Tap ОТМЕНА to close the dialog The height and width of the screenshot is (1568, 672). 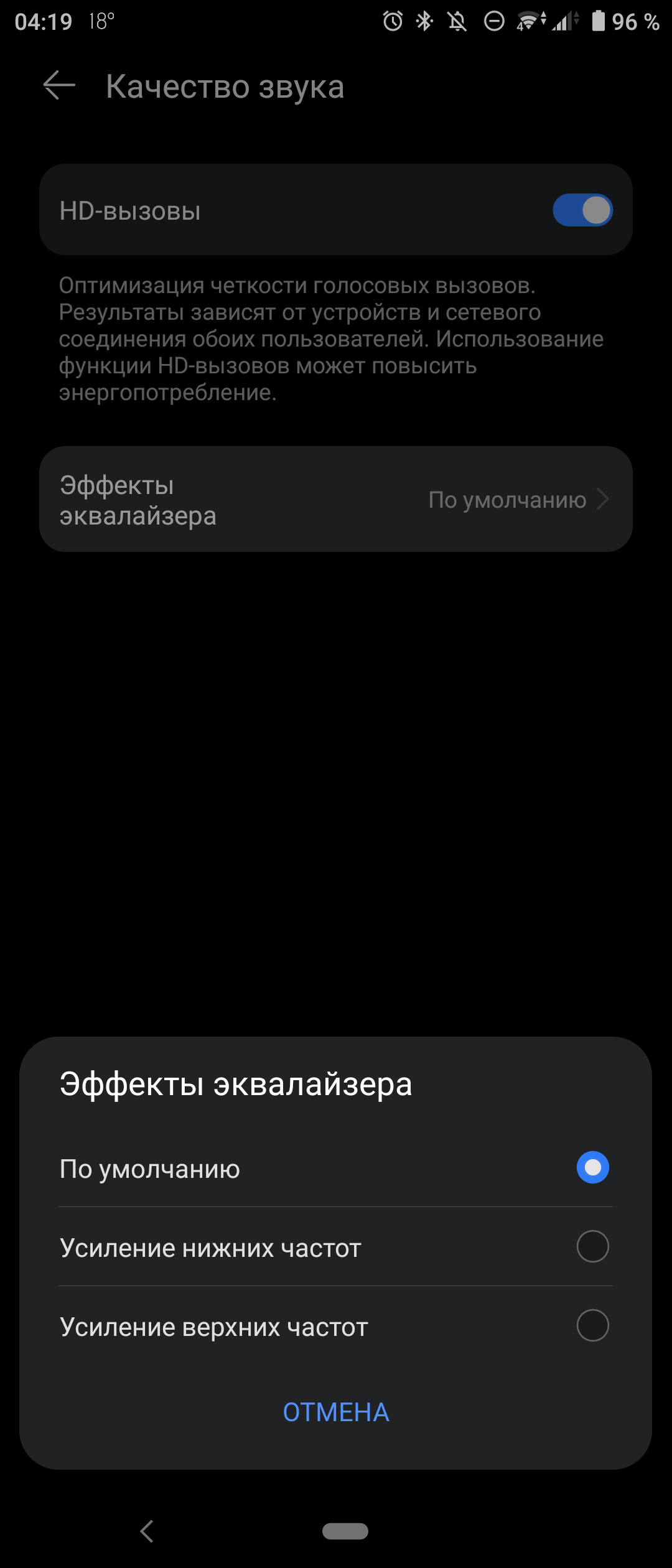[x=336, y=1412]
